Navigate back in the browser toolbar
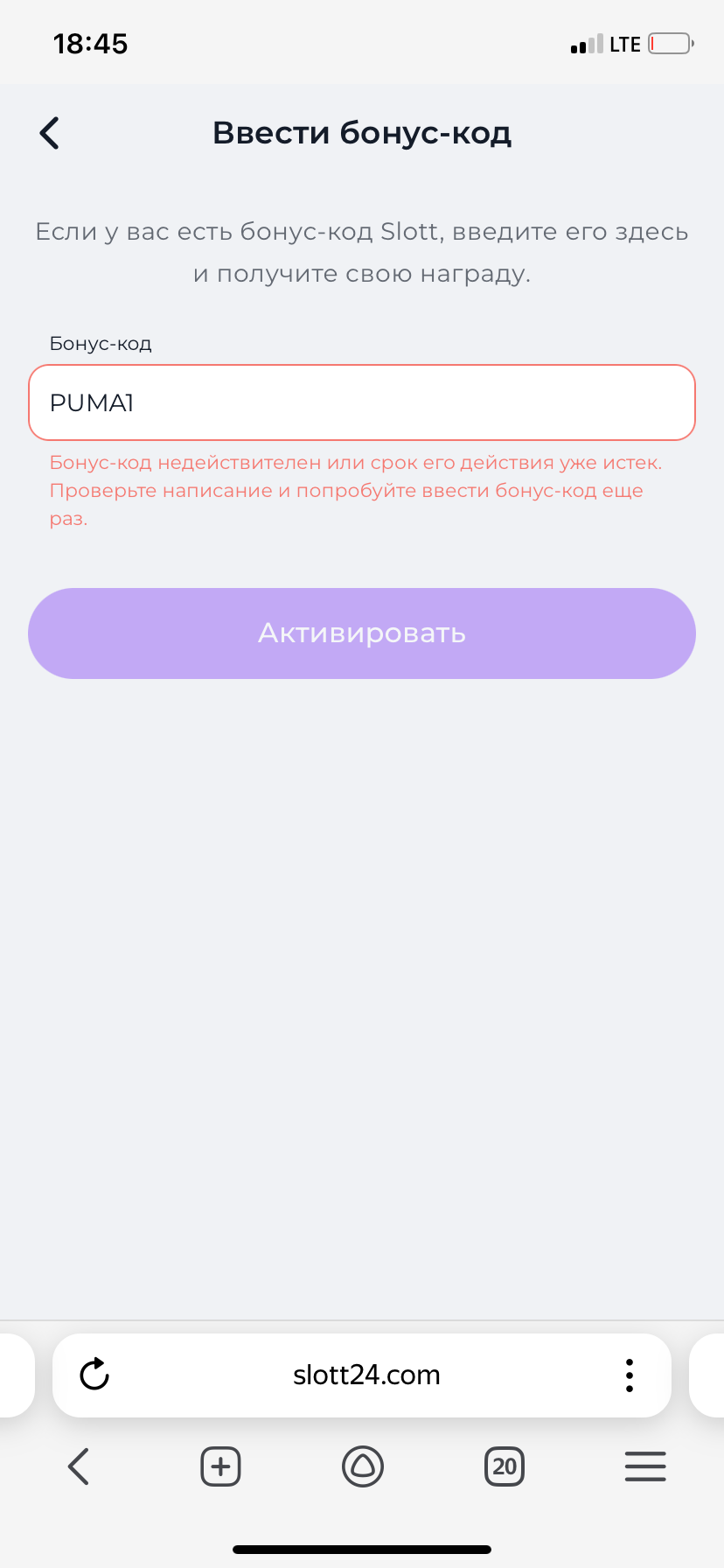 click(79, 1466)
